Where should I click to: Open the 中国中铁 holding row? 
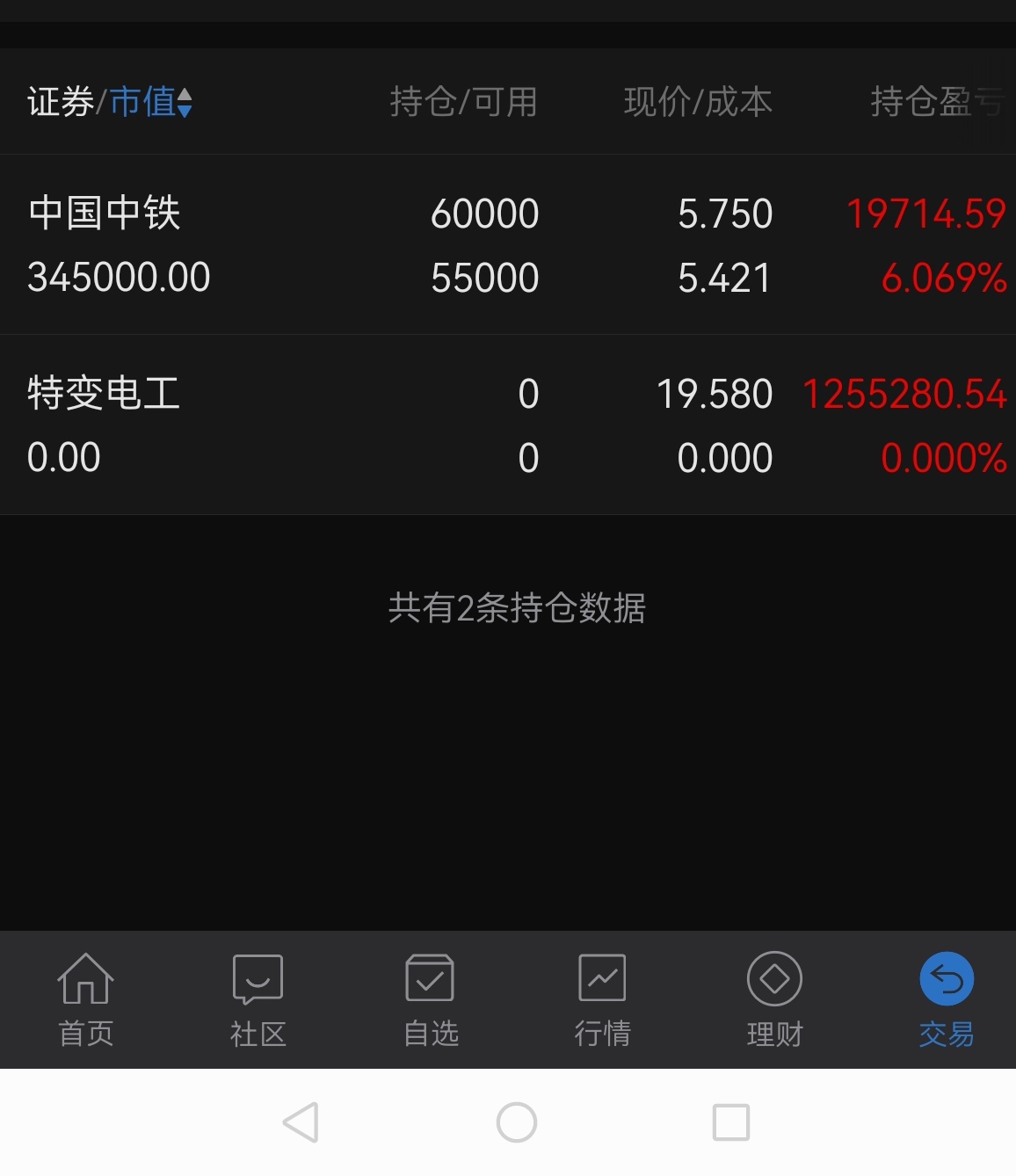(508, 245)
